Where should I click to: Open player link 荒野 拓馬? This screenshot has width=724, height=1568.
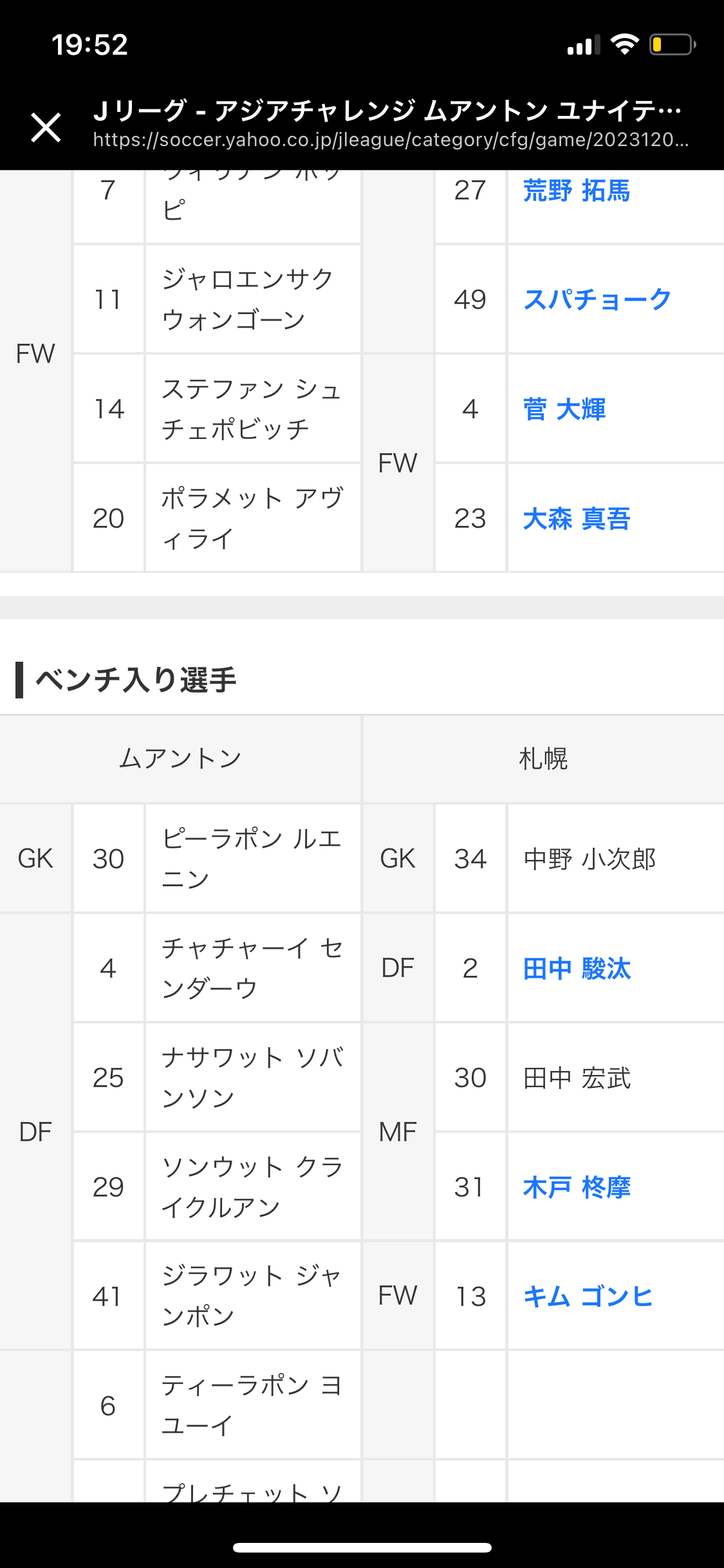577,191
